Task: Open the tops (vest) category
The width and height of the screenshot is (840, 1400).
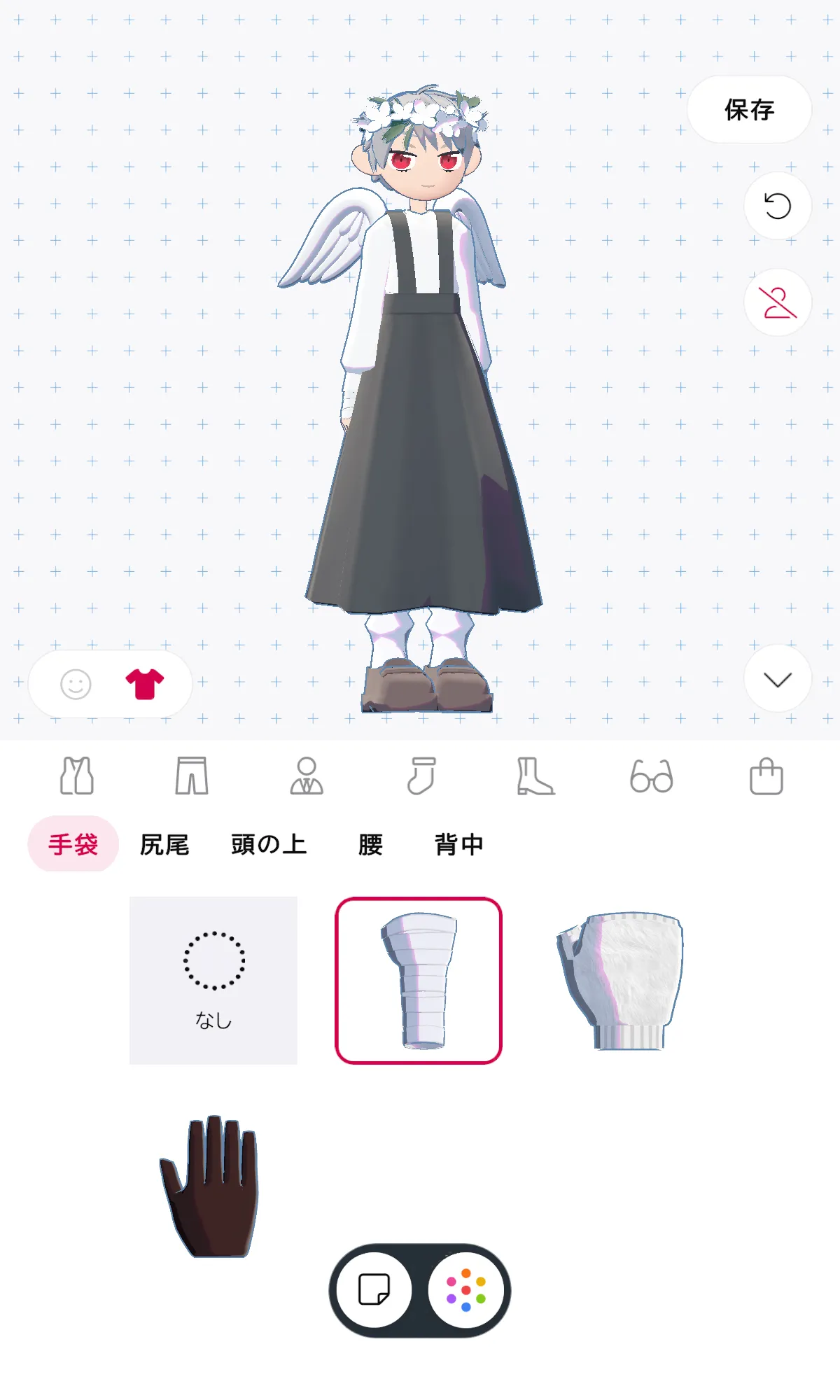Action: (x=77, y=776)
